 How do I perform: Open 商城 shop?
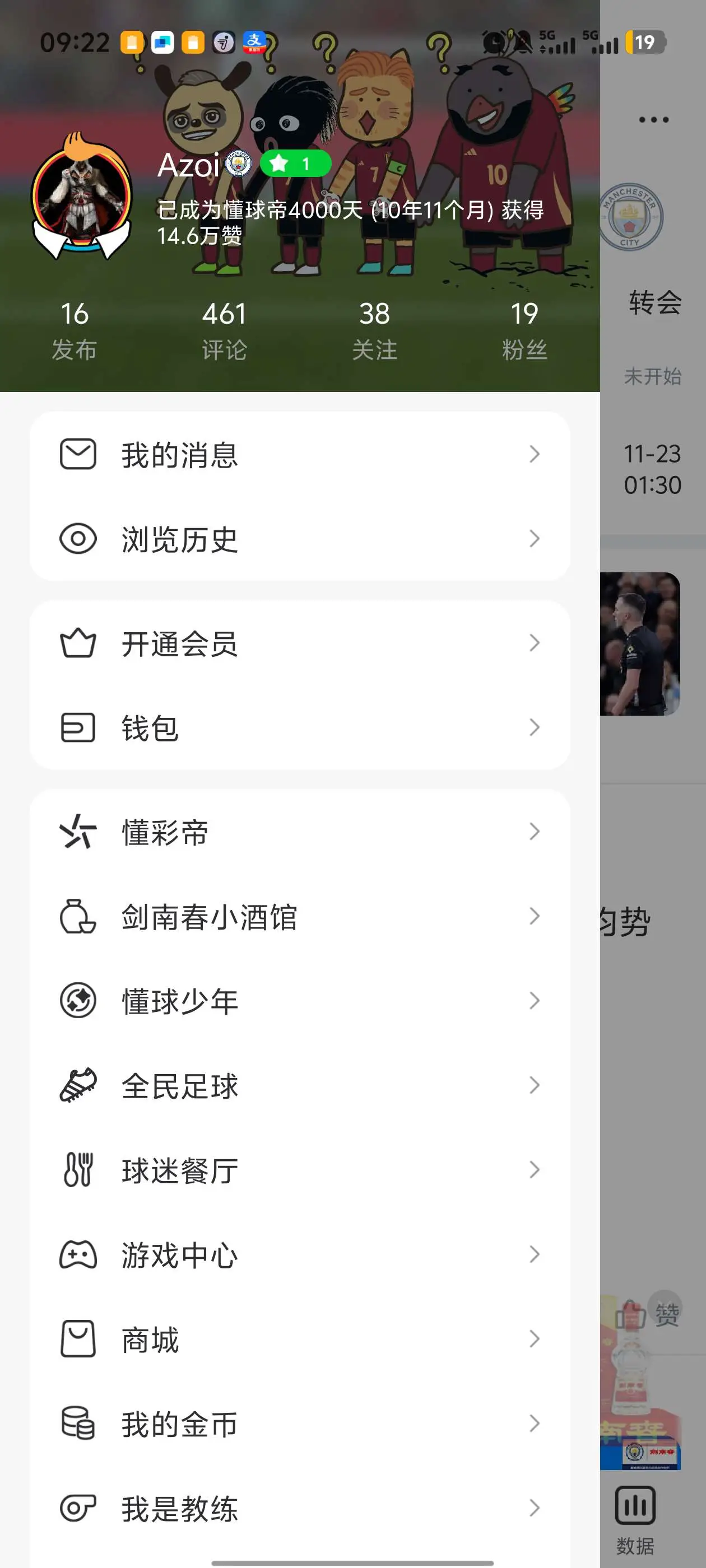coord(300,1339)
